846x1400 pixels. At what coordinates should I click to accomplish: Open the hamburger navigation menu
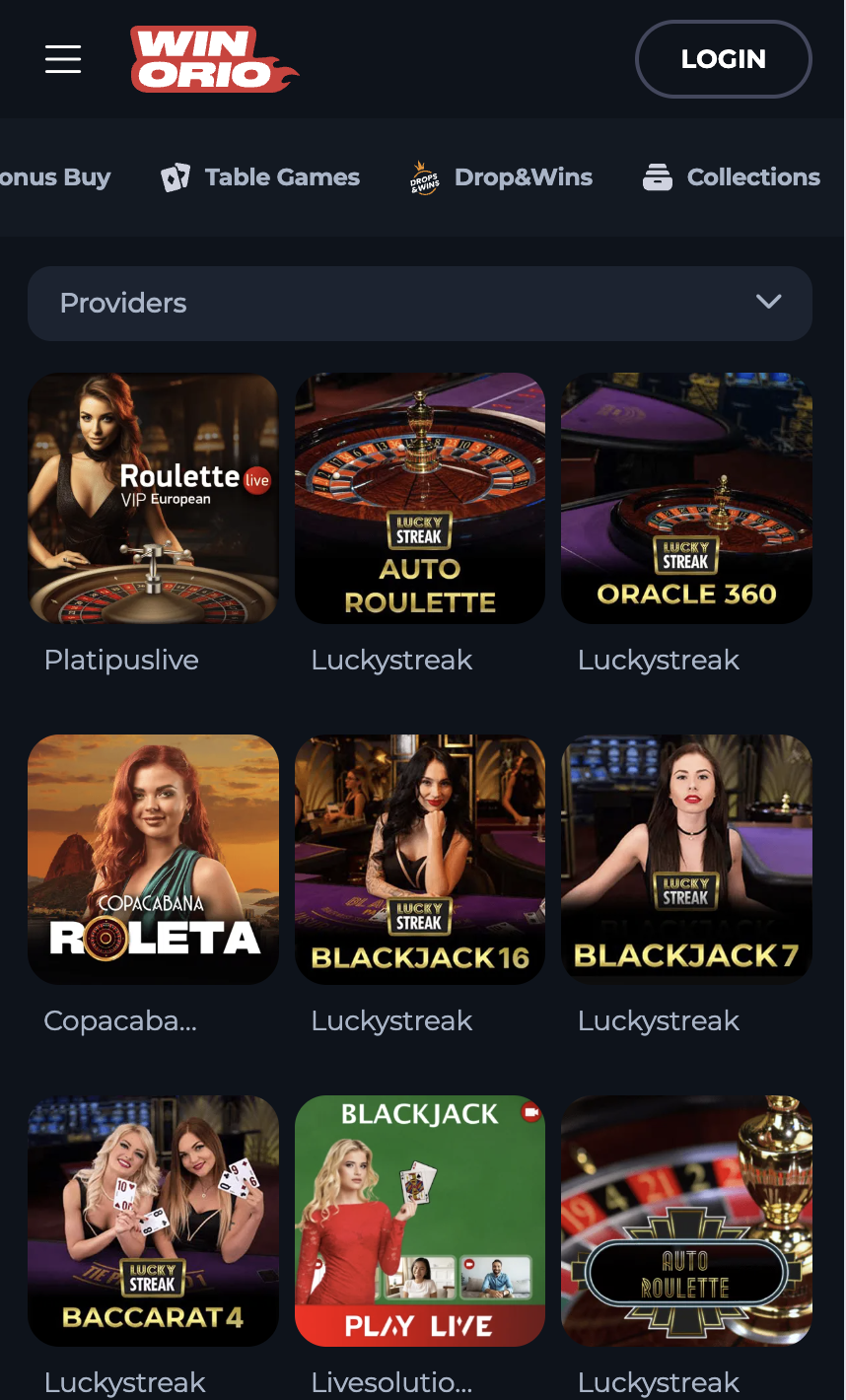pos(62,59)
